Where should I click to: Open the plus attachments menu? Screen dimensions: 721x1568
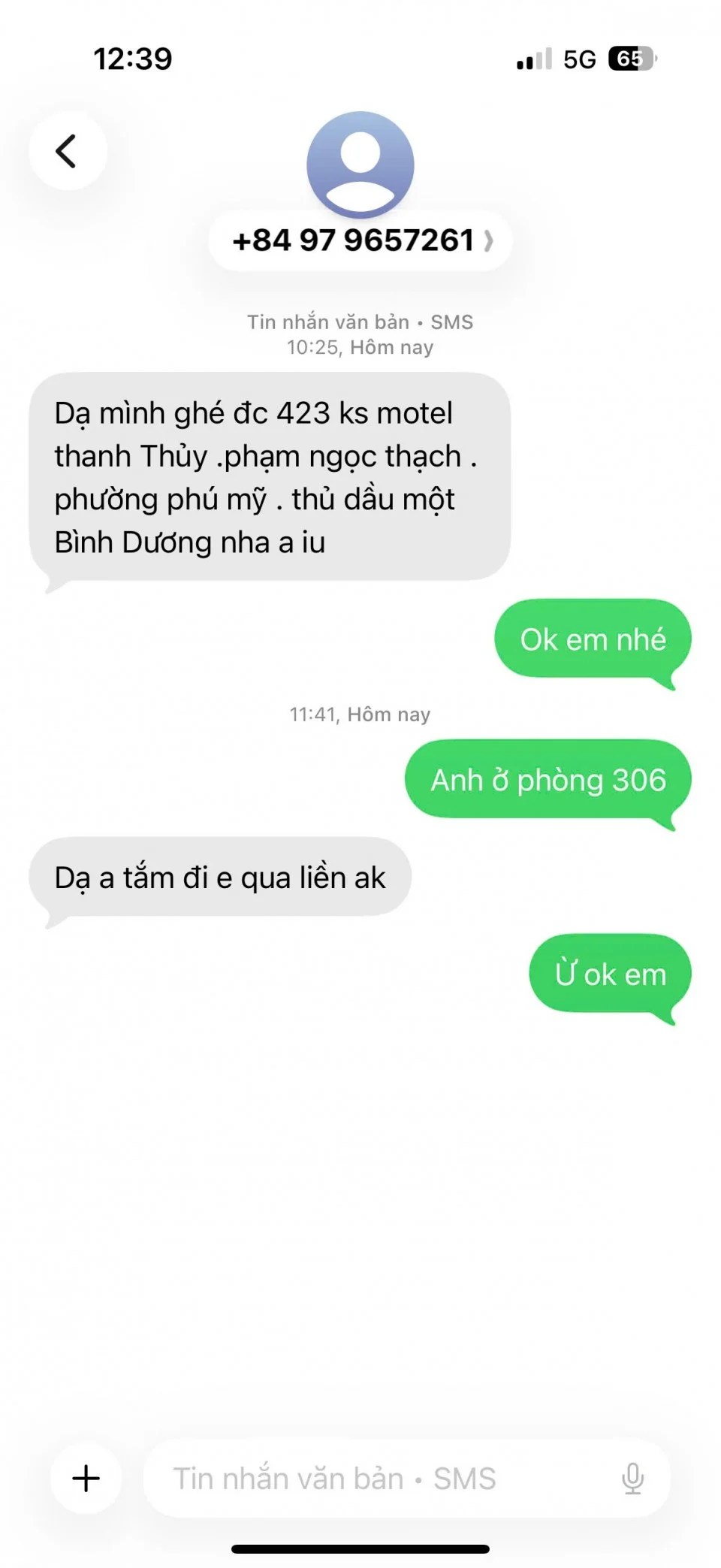pyautogui.click(x=86, y=1478)
